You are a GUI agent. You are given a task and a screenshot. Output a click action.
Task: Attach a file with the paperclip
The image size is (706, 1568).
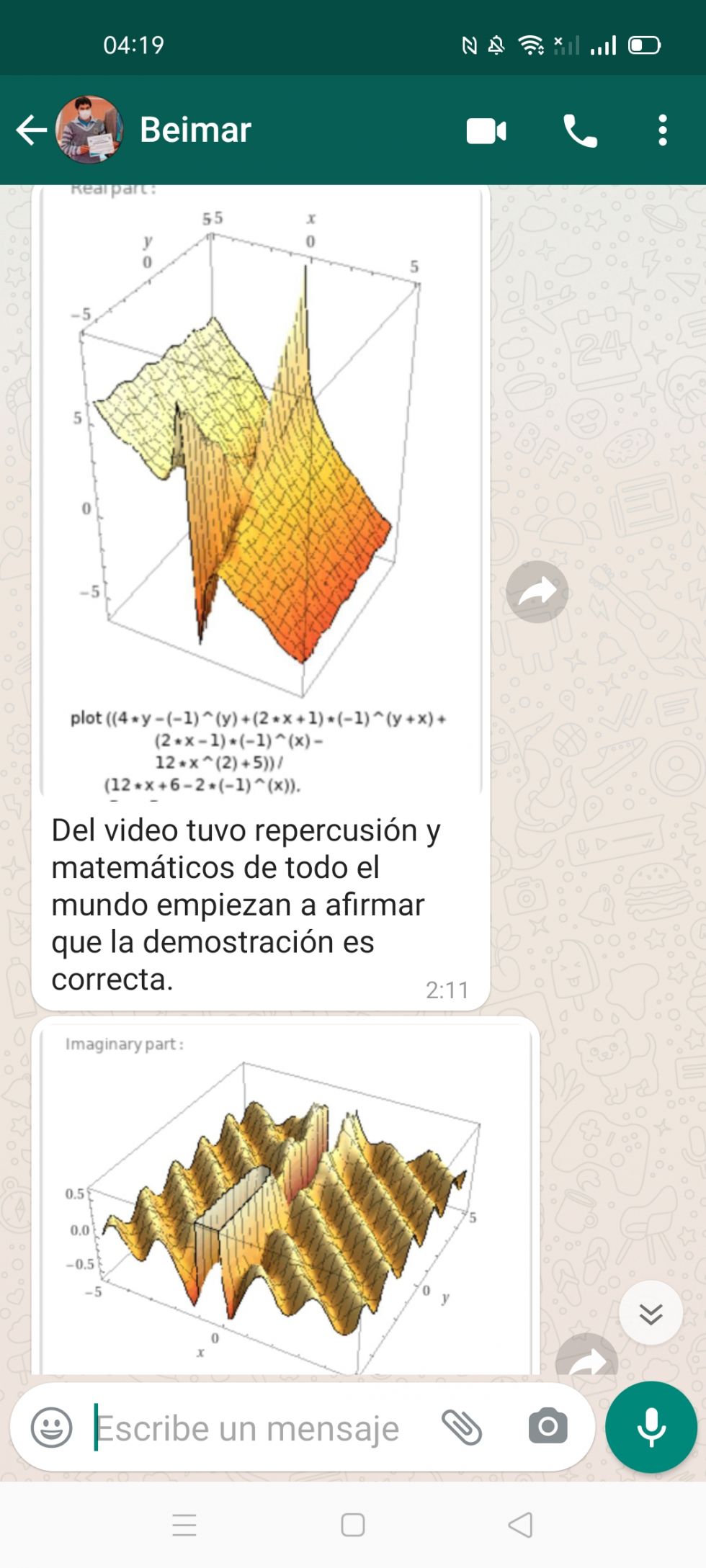point(462,1428)
